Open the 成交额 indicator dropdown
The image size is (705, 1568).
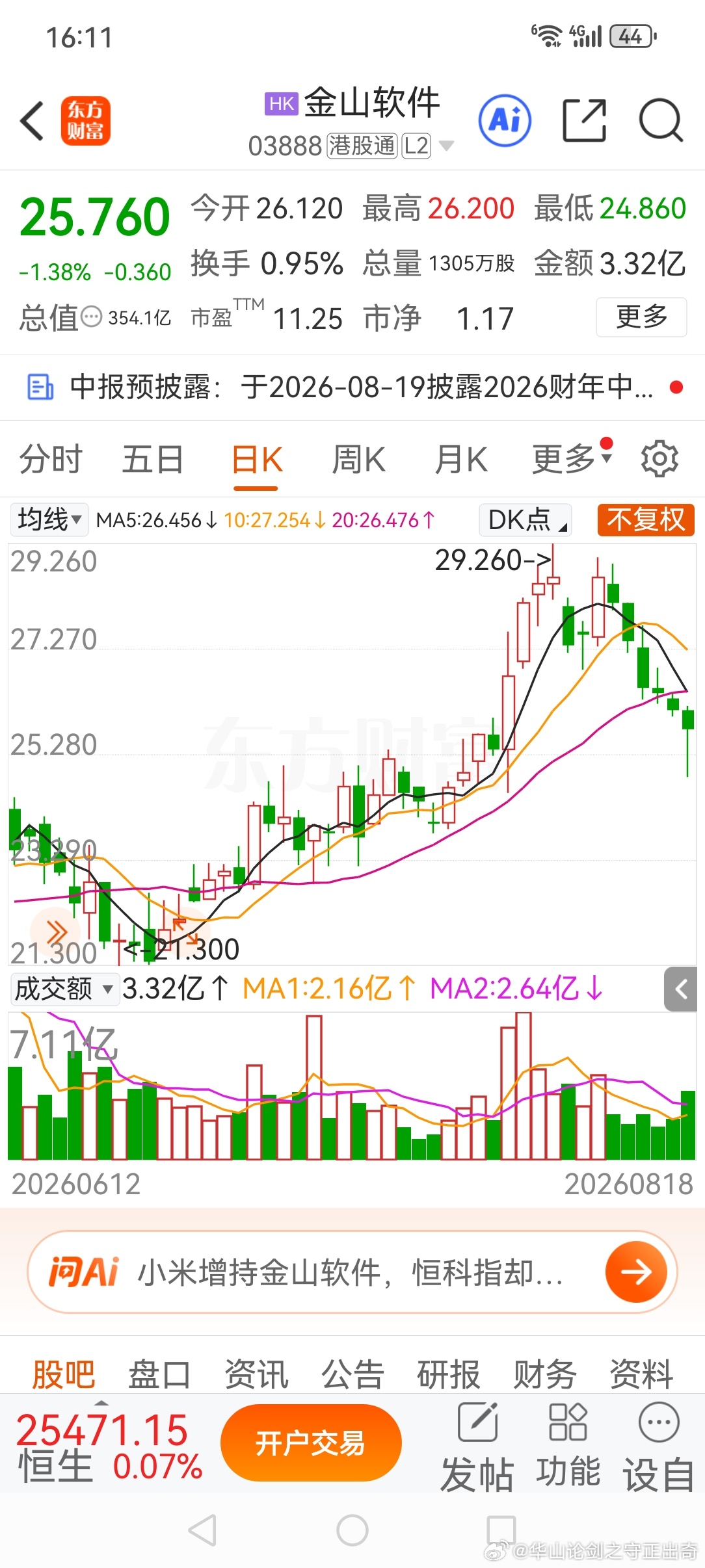pyautogui.click(x=64, y=989)
